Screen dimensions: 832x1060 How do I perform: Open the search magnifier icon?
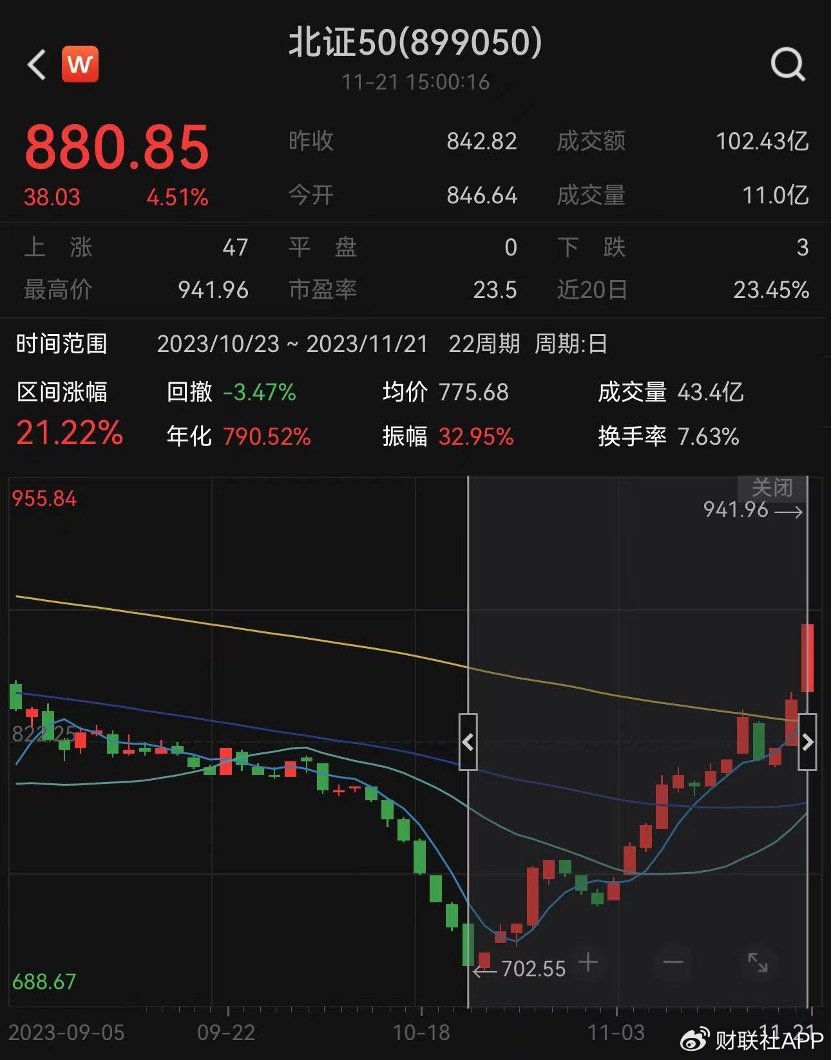coord(788,65)
